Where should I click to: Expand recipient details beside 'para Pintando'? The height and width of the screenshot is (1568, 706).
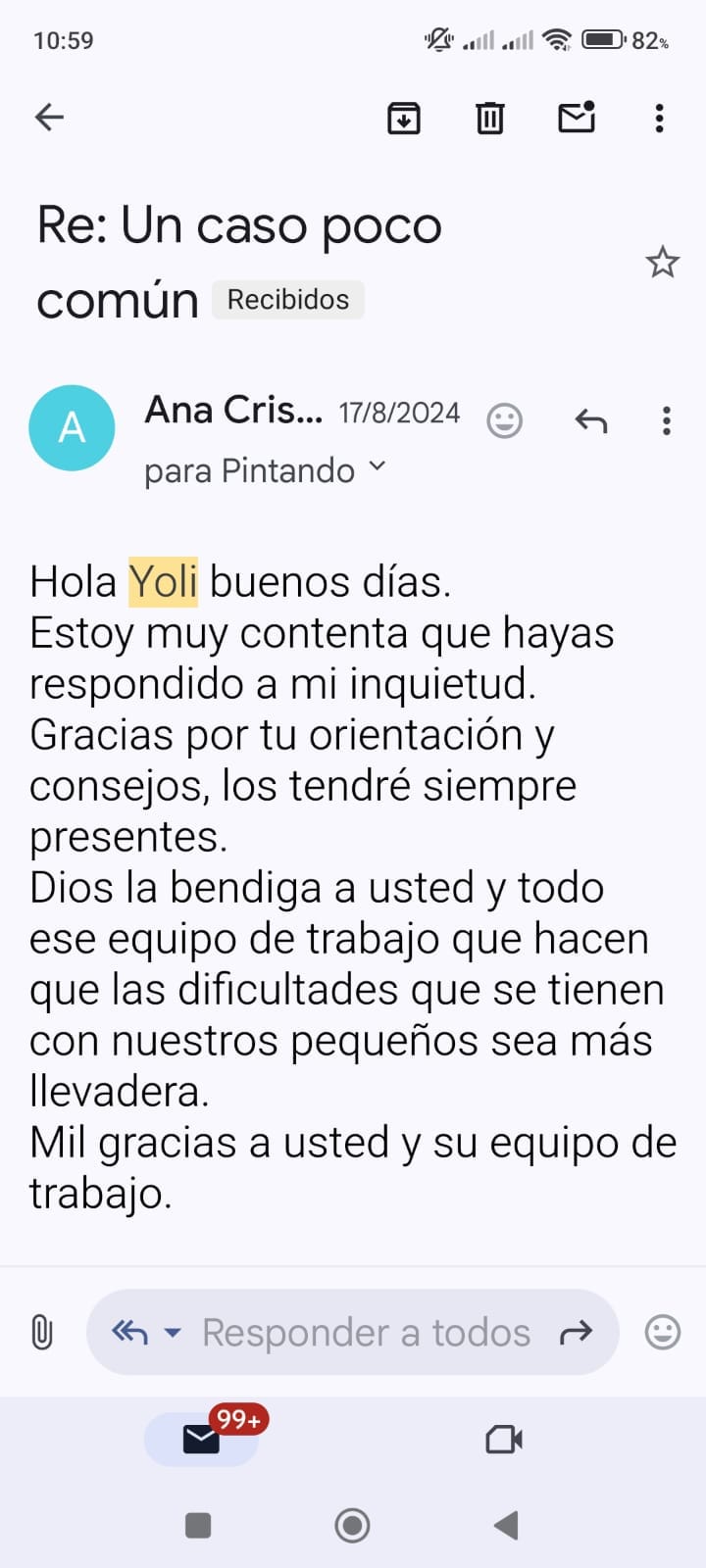[378, 467]
